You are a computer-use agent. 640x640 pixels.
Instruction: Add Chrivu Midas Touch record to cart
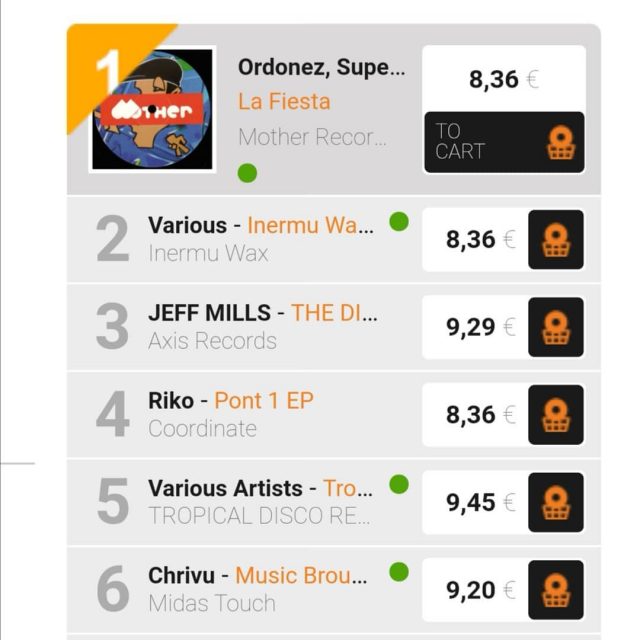coord(555,590)
